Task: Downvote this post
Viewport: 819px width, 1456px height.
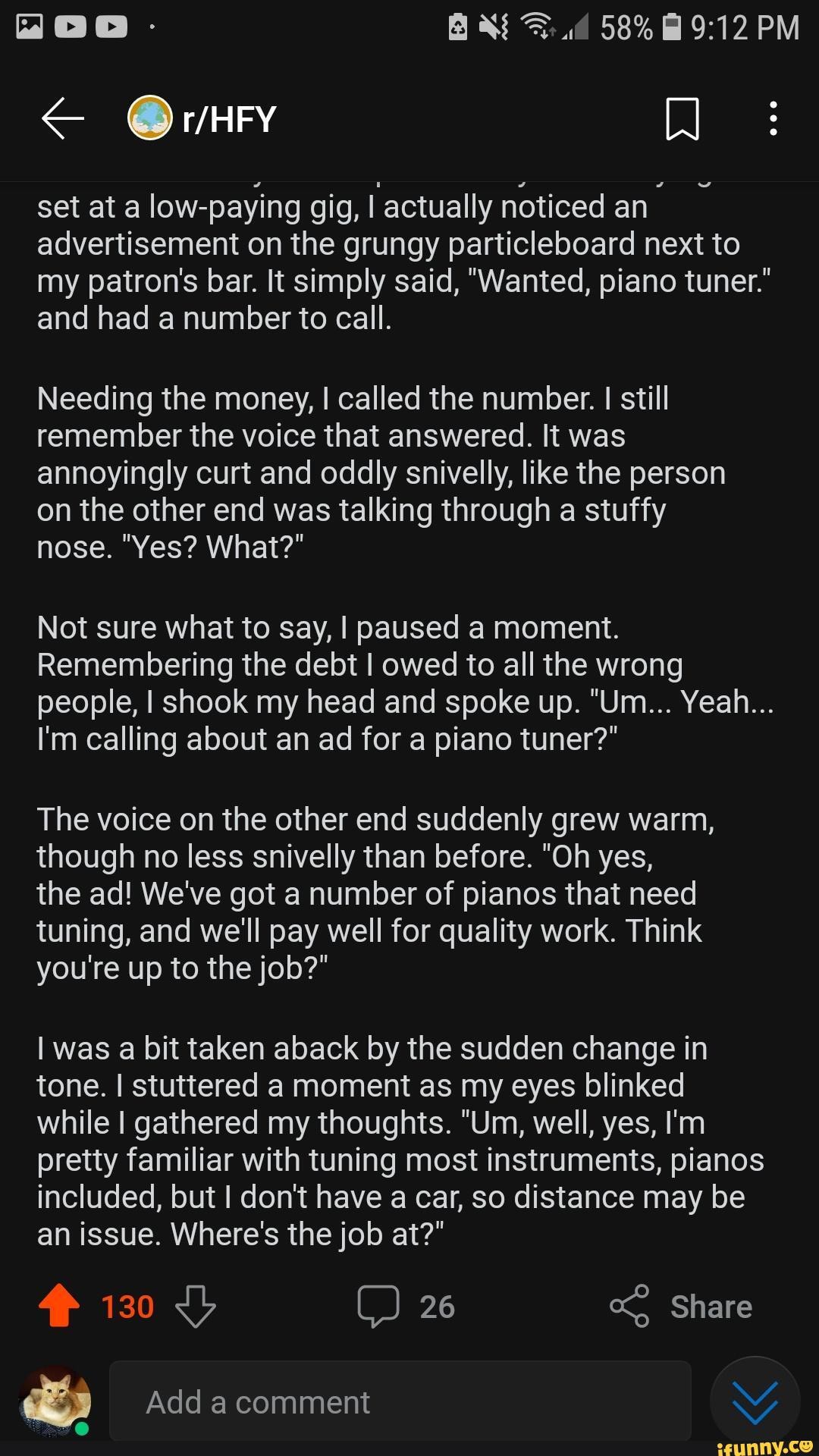Action: pyautogui.click(x=196, y=1306)
